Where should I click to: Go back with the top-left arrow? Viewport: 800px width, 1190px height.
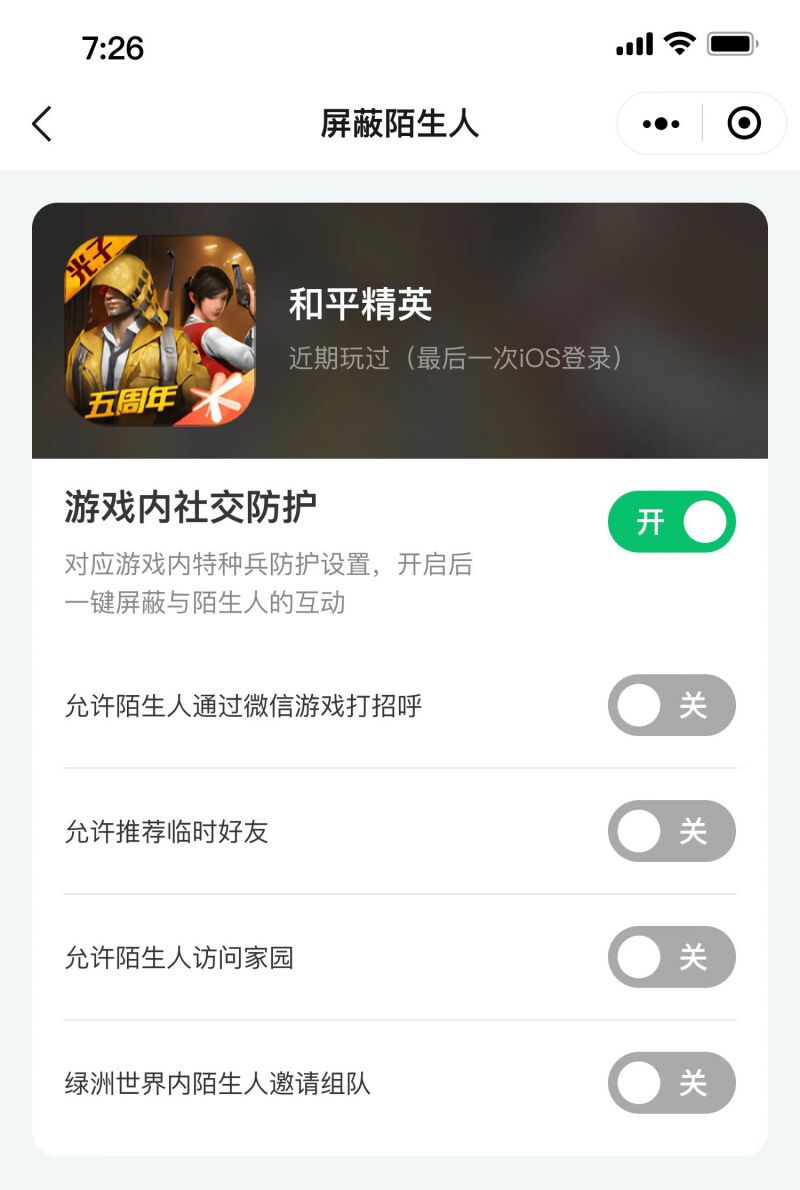pos(42,124)
